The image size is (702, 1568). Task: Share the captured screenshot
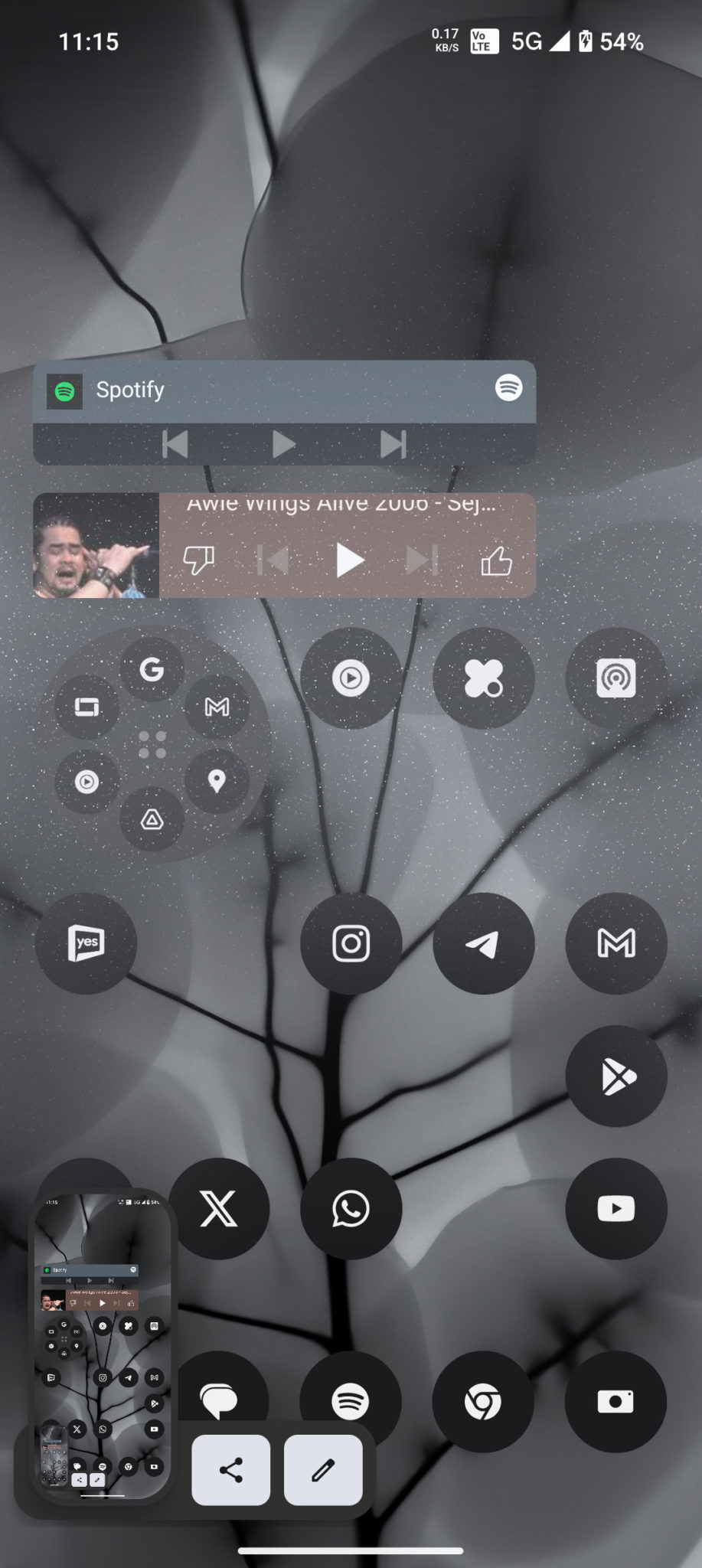(x=231, y=1470)
